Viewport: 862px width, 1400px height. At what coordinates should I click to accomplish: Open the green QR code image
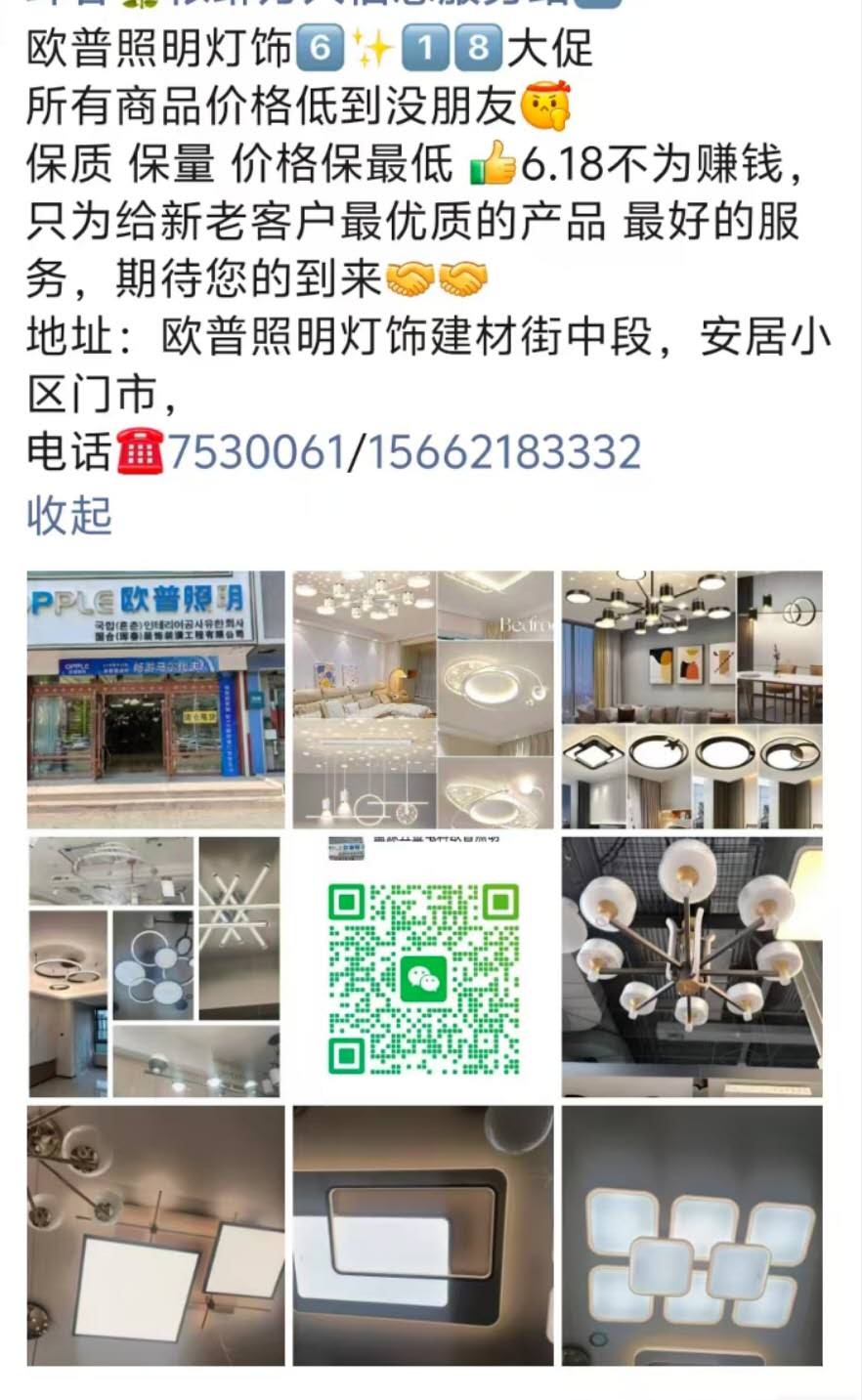tap(423, 966)
